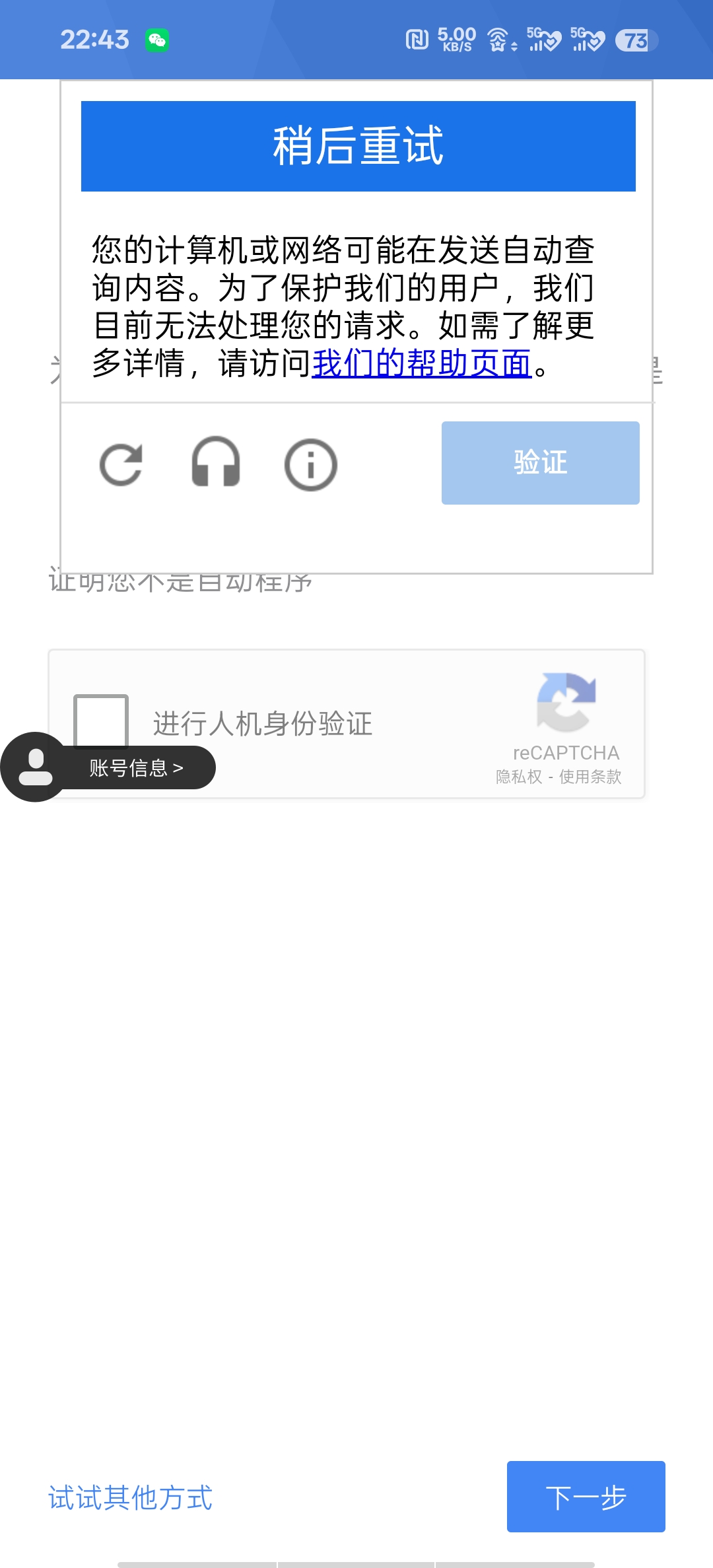Check the 进行人机身份验证 checkbox
This screenshot has height=1568, width=713.
click(101, 721)
